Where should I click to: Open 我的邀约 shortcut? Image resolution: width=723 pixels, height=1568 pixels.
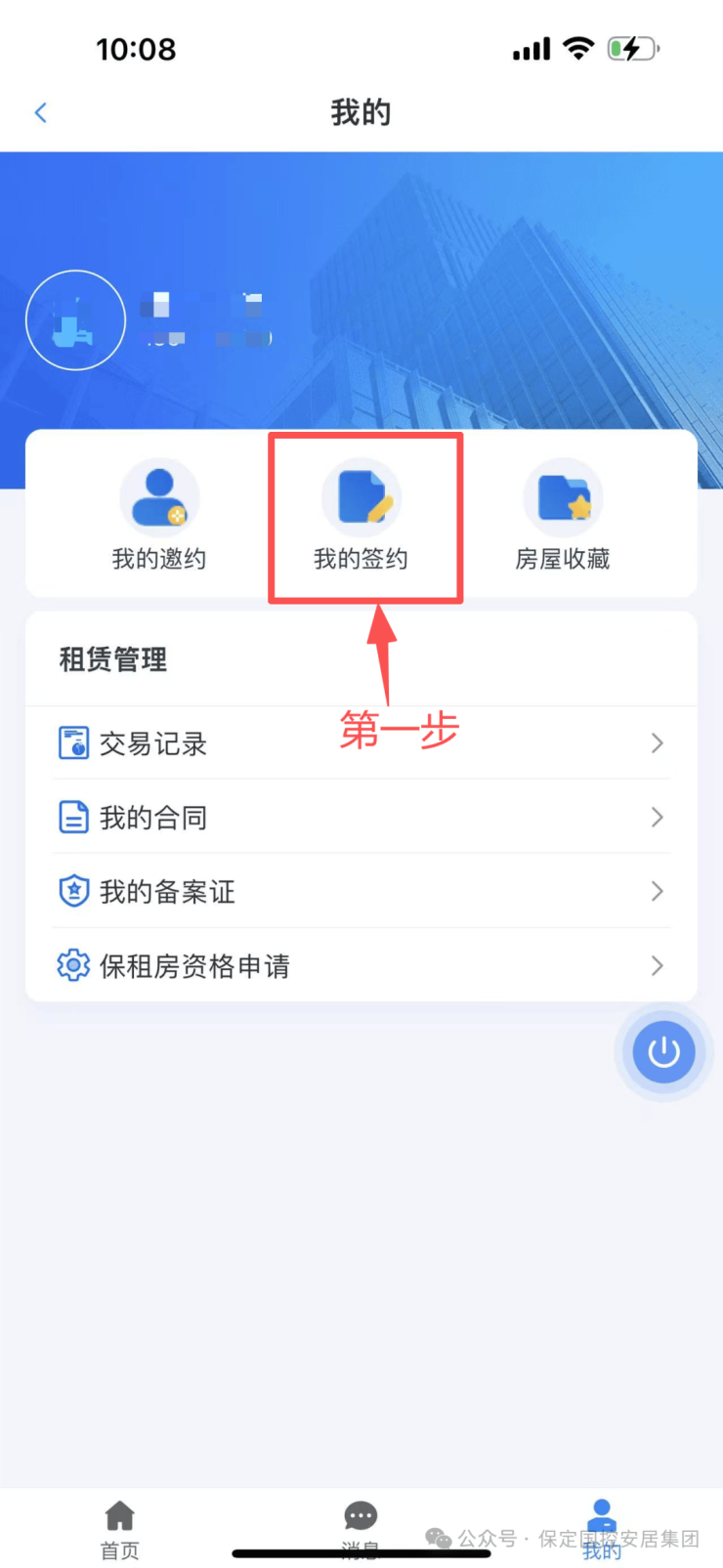[x=159, y=516]
